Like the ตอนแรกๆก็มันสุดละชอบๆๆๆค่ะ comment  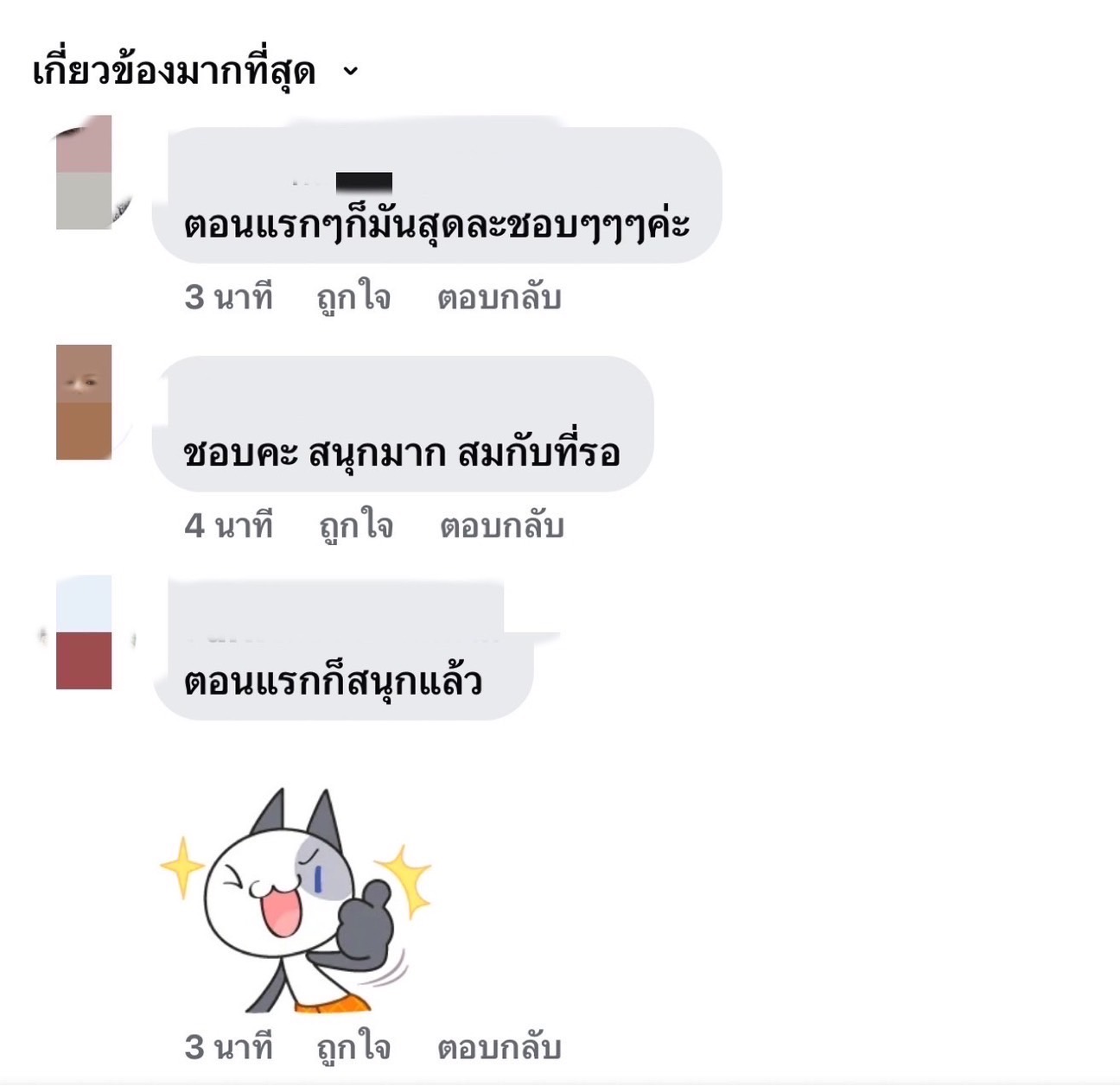(x=353, y=298)
